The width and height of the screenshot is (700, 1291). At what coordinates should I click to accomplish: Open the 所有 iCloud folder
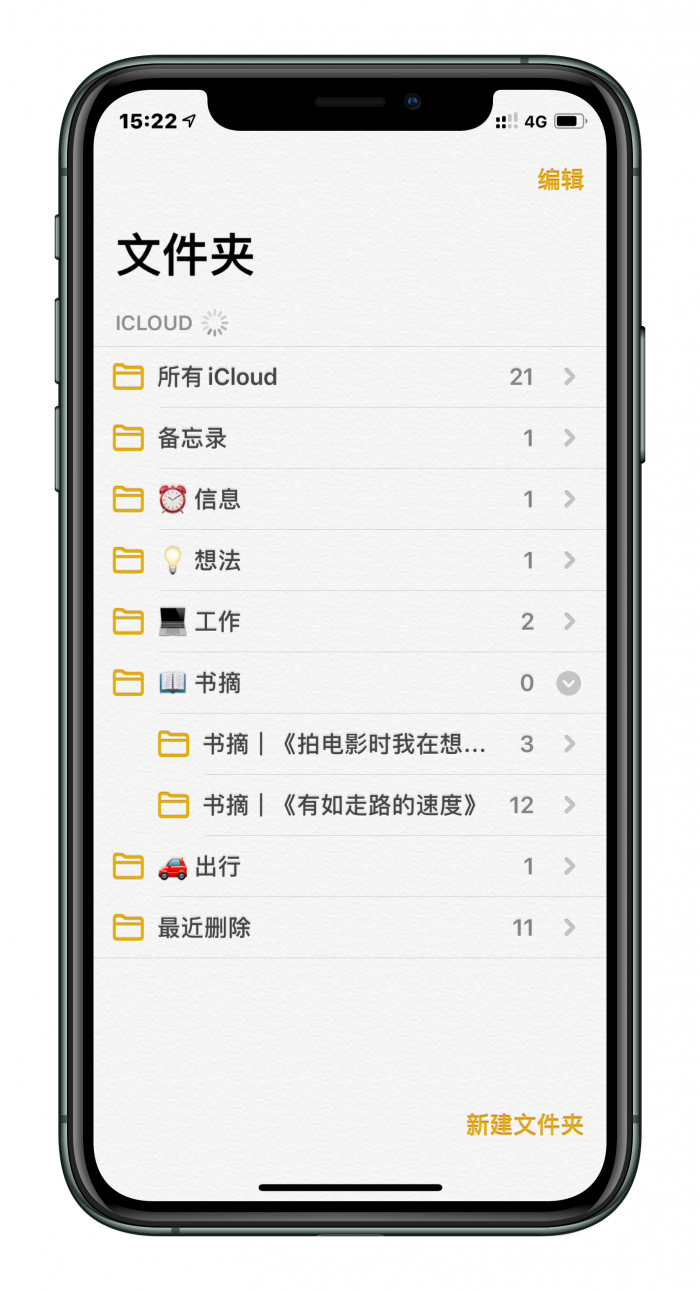tap(217, 377)
